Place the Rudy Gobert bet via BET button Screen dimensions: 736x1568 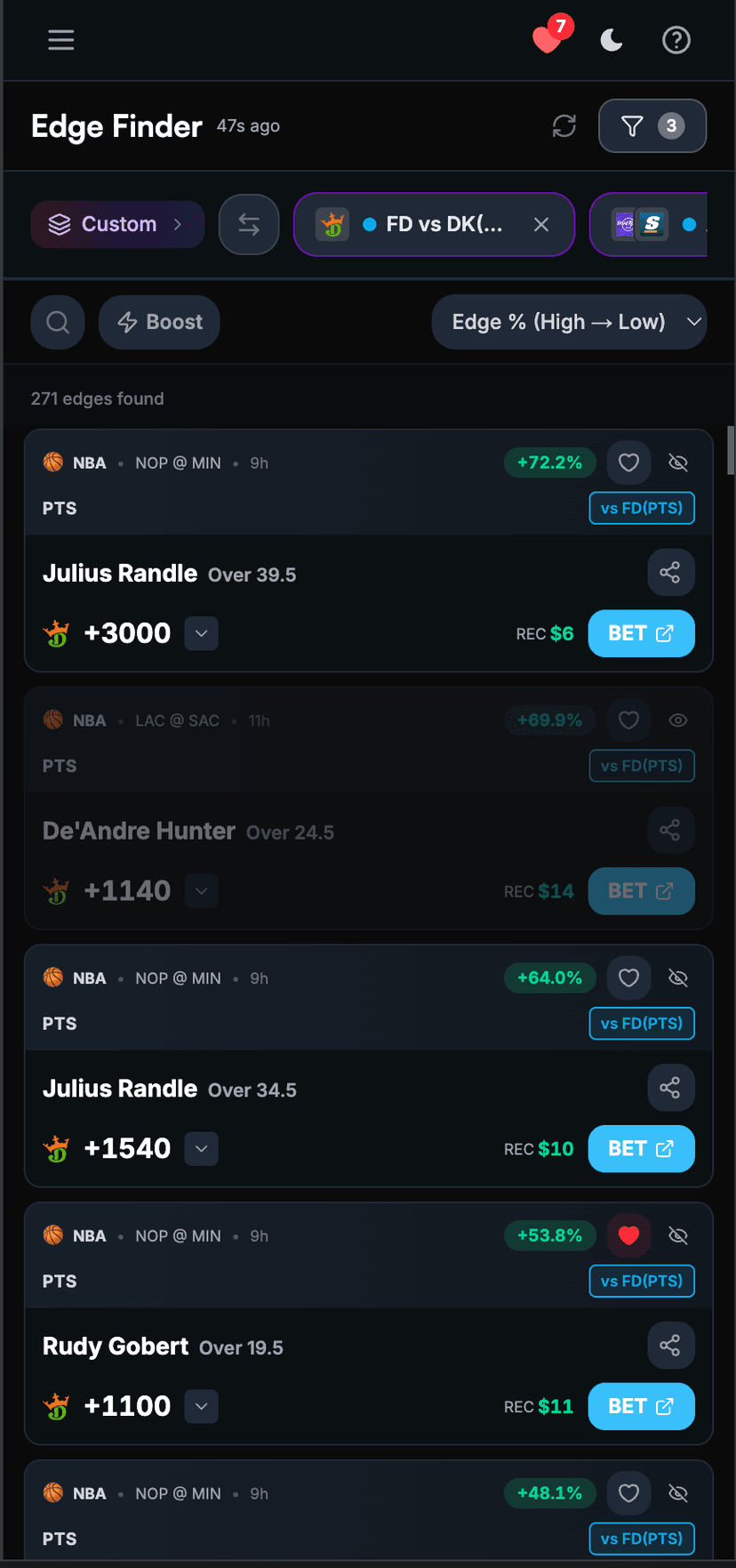[641, 1406]
